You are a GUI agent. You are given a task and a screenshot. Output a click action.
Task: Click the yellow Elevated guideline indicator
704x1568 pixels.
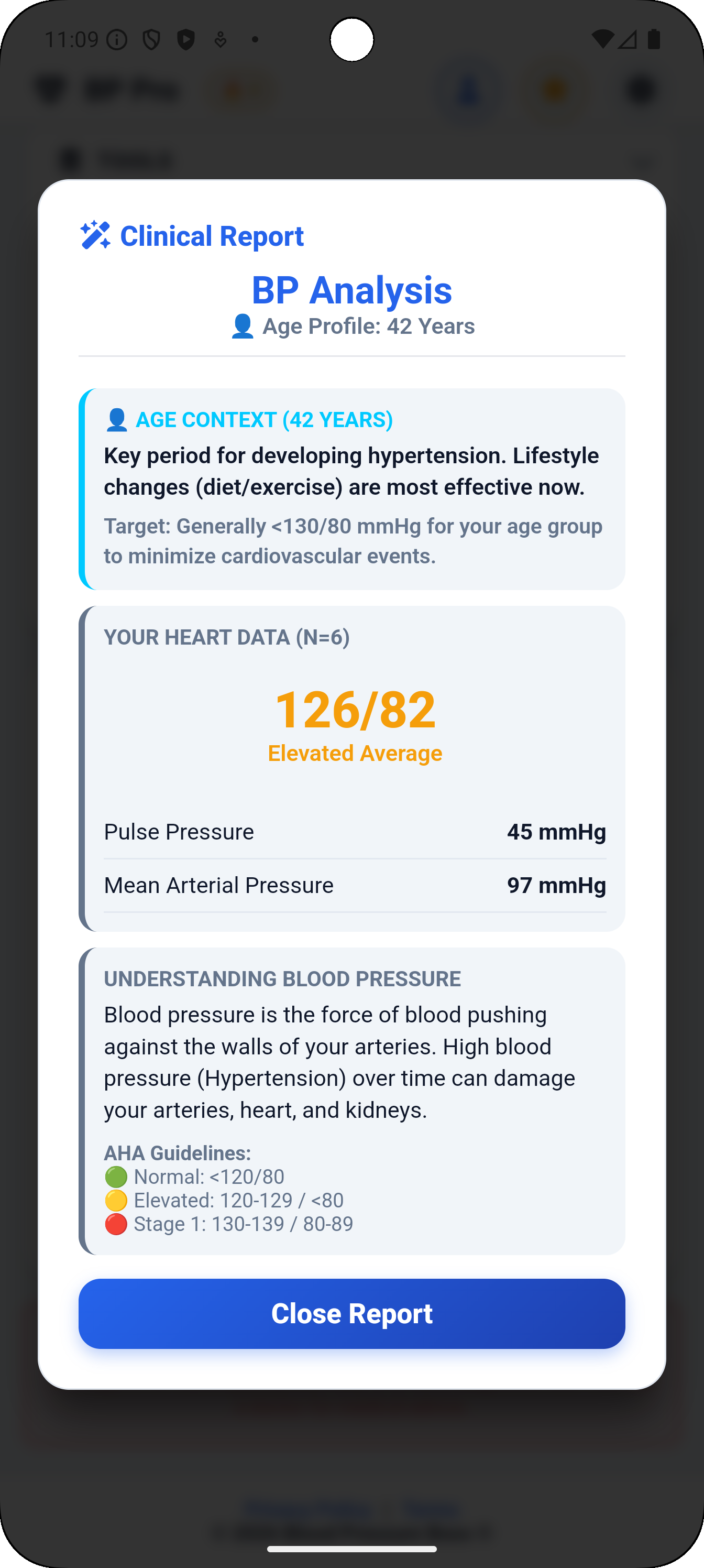coord(116,1200)
